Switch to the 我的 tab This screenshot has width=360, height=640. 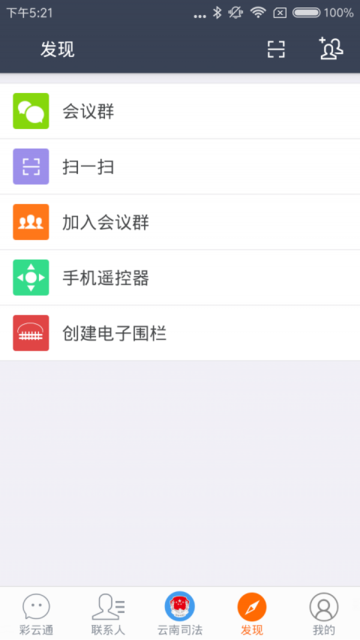[324, 614]
